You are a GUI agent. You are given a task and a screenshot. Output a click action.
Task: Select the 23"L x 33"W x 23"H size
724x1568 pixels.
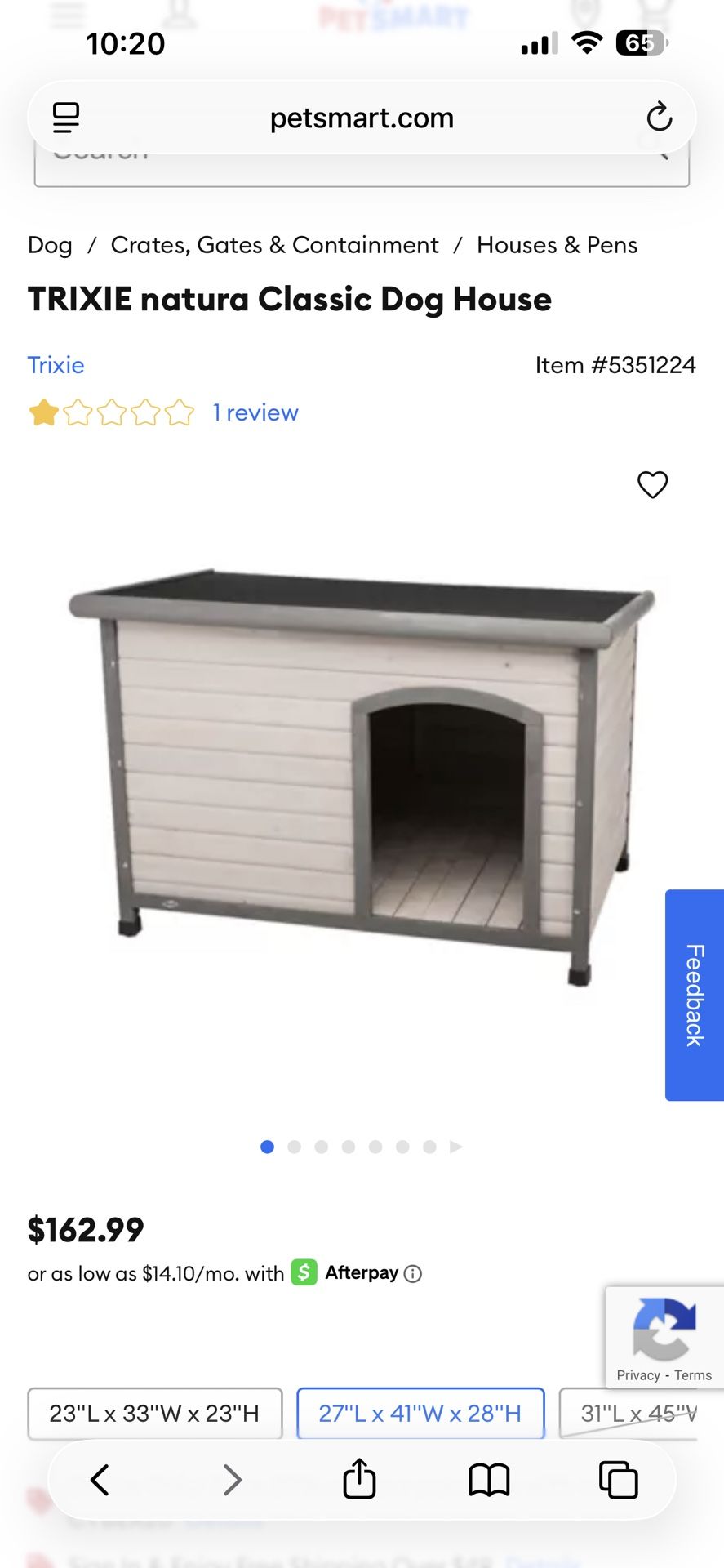tap(155, 1414)
